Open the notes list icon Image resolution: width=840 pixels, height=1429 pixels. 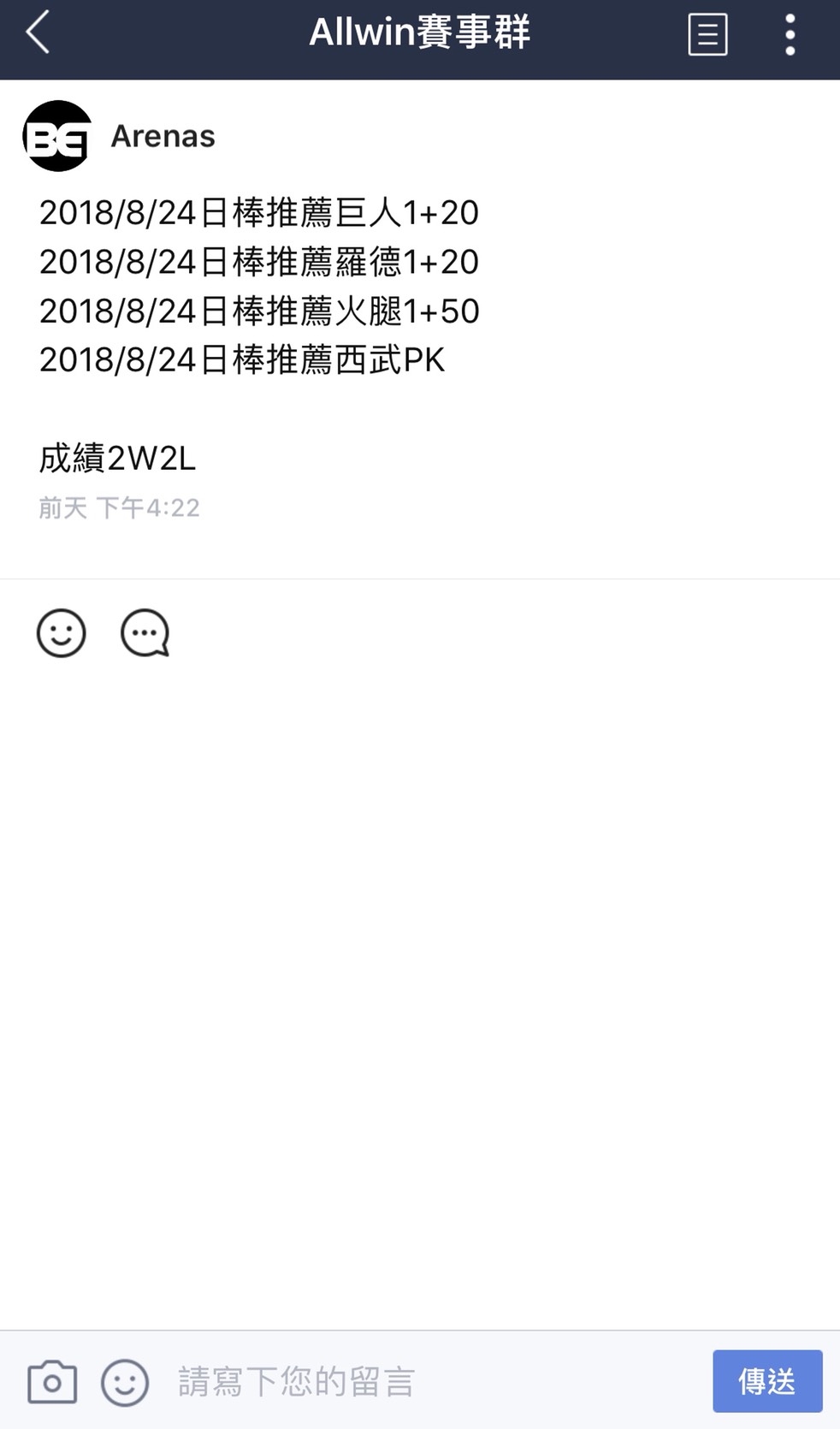(707, 35)
